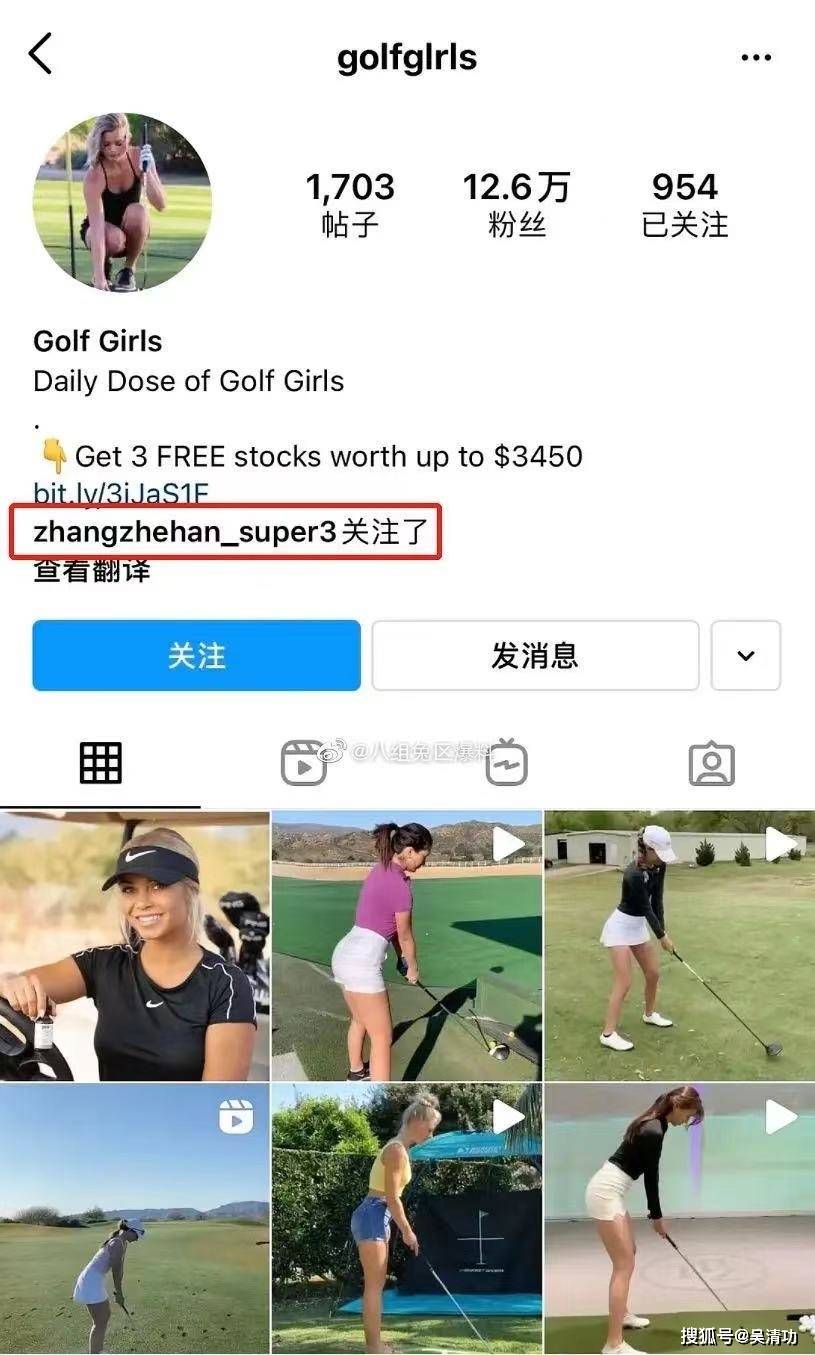815x1355 pixels.
Task: Send a message via 发消息
Action: click(535, 656)
